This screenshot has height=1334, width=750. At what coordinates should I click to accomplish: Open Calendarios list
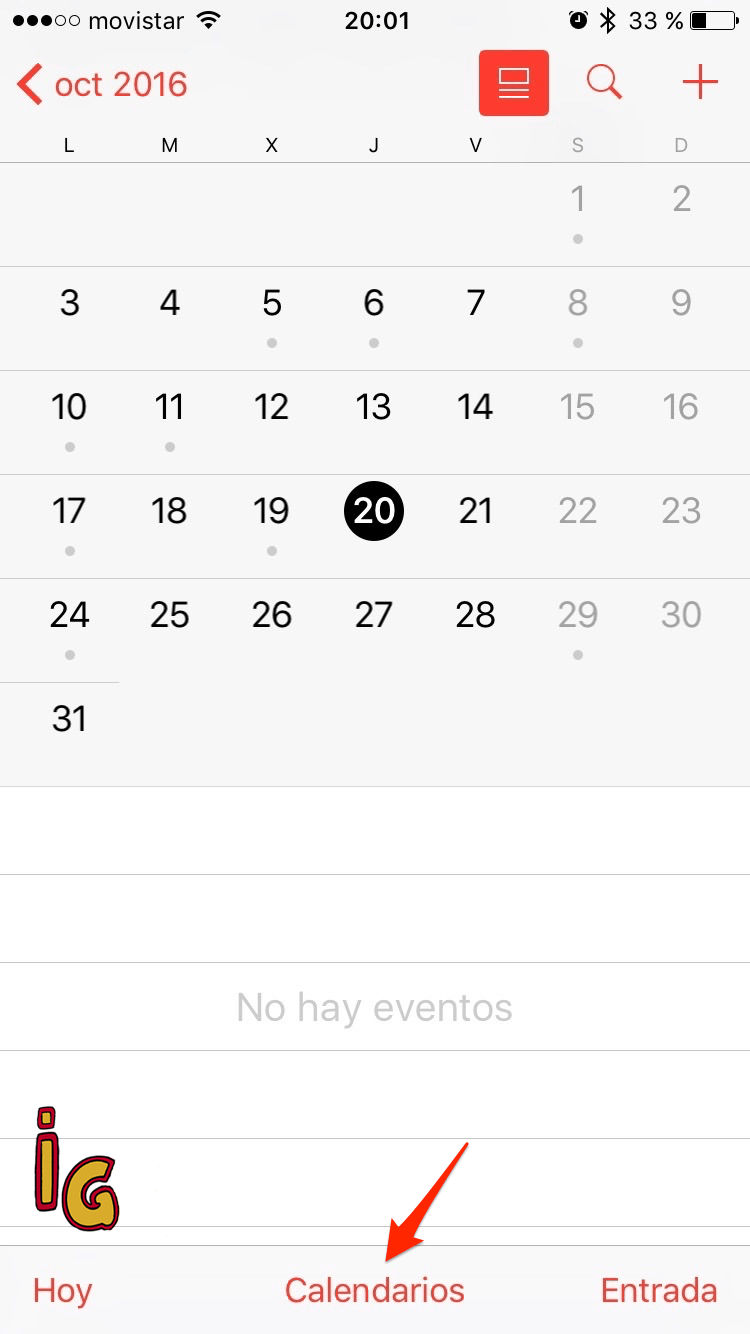point(375,1290)
